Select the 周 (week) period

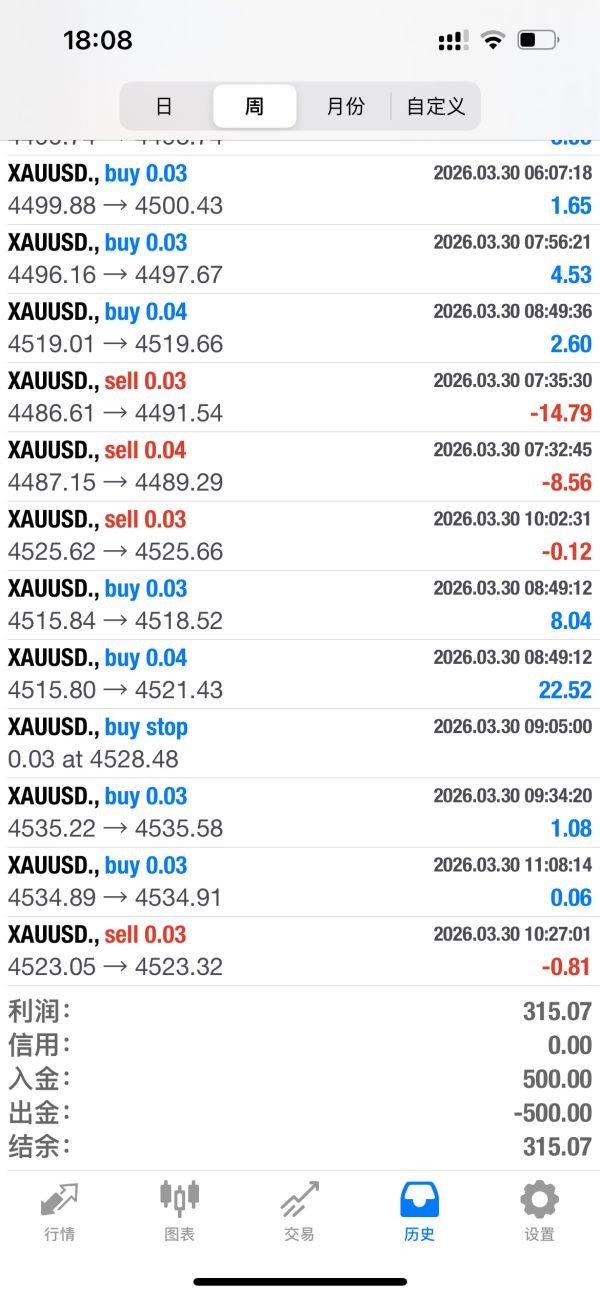(x=254, y=106)
